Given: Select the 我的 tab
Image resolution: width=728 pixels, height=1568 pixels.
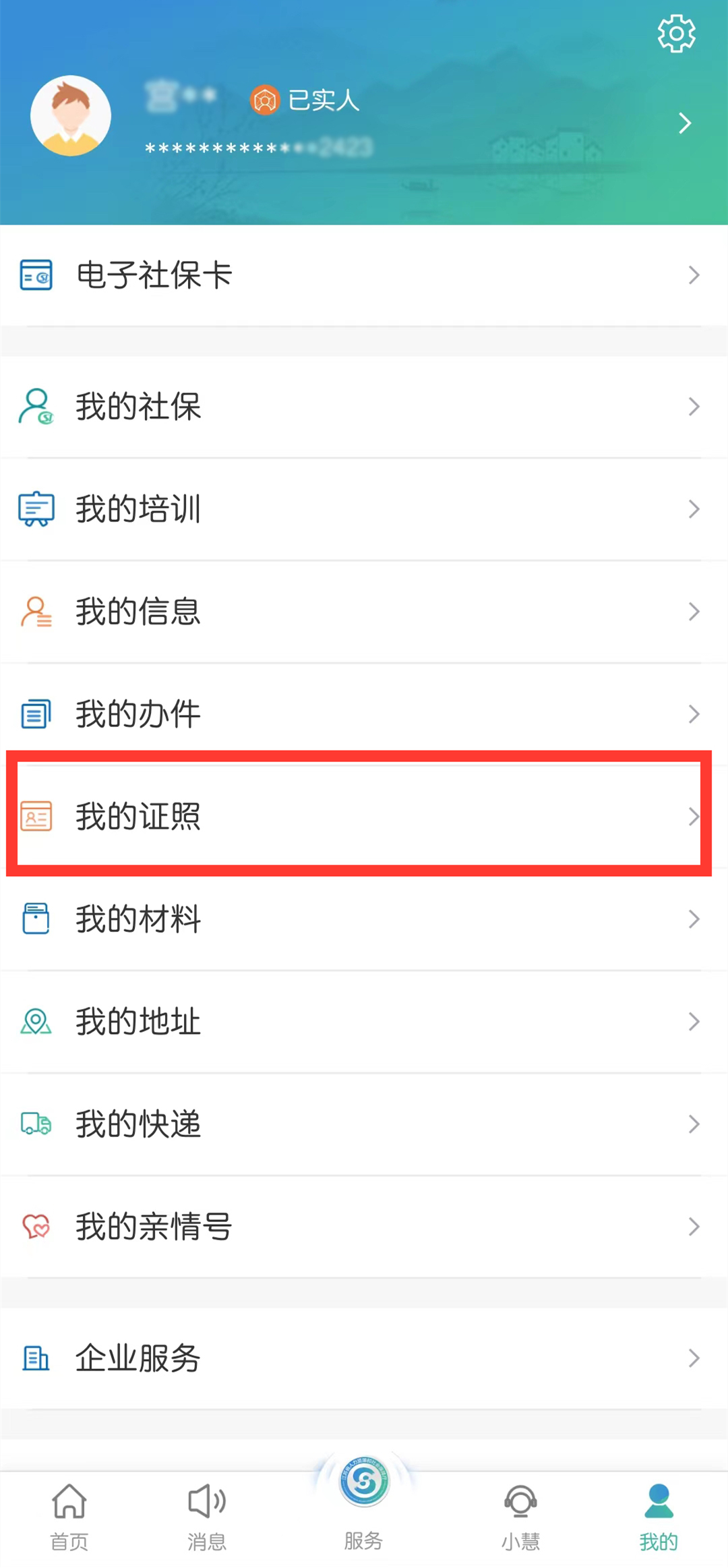Looking at the screenshot, I should pyautogui.click(x=659, y=1517).
